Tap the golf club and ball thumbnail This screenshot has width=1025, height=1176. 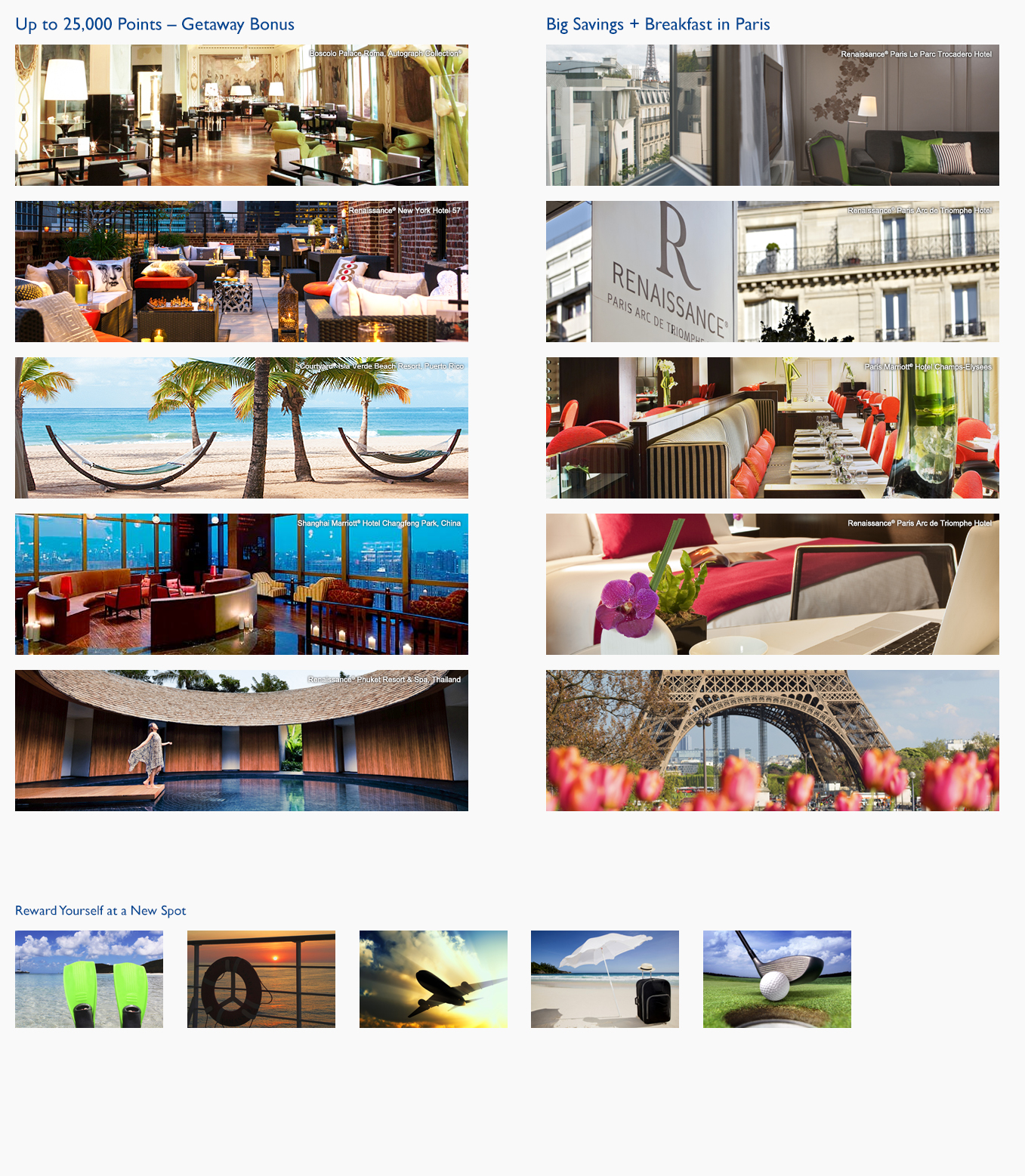[777, 979]
